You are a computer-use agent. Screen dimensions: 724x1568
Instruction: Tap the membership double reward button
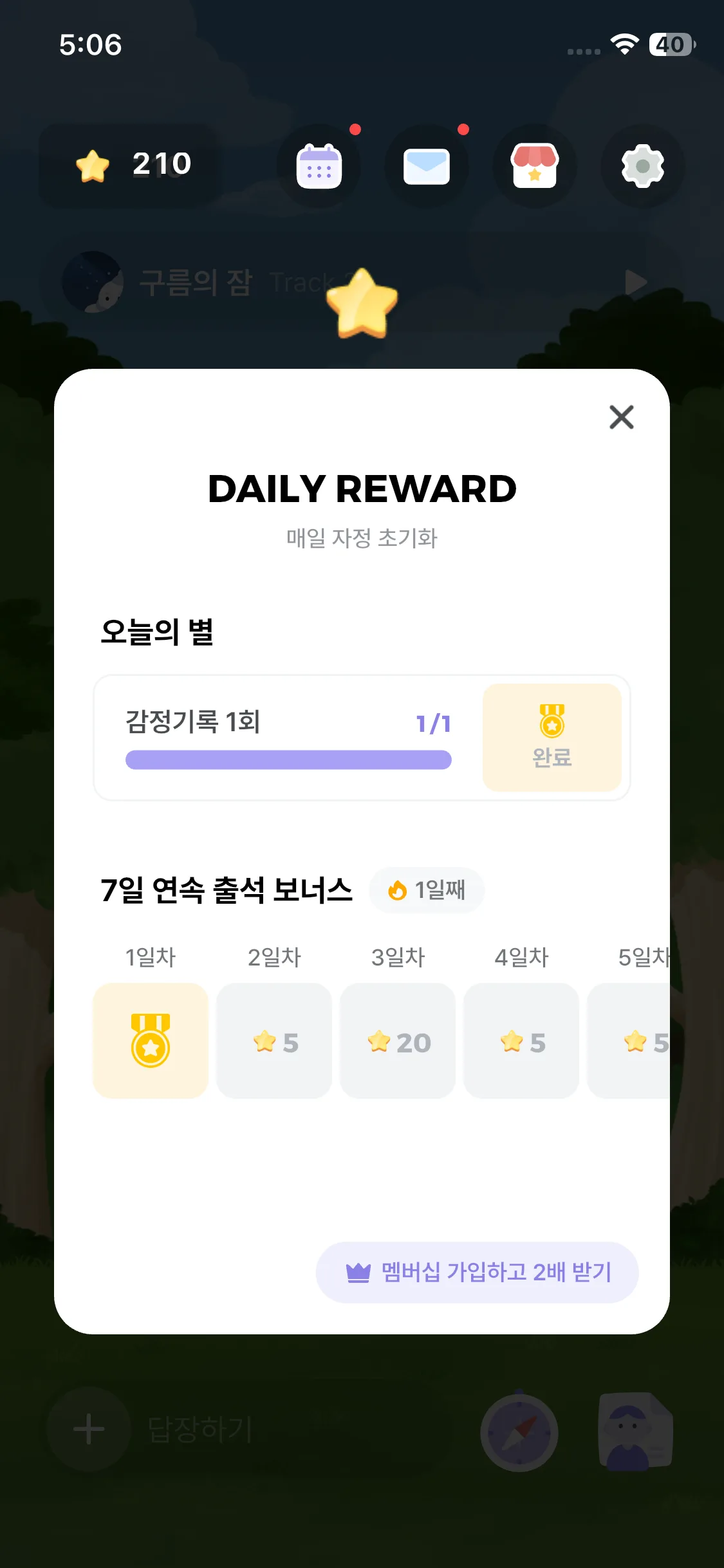(477, 1272)
